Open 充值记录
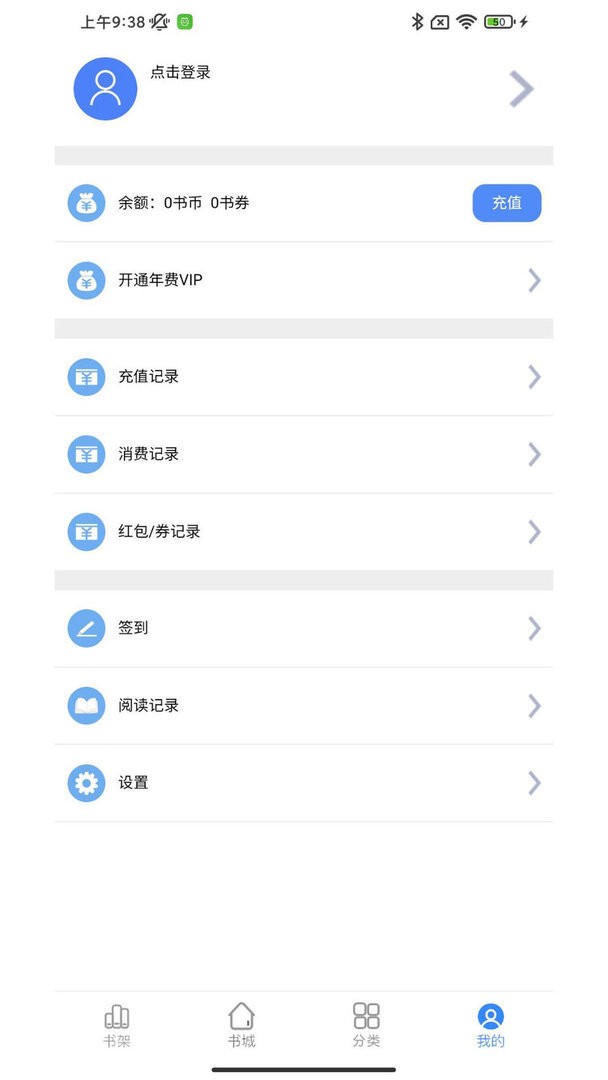 pyautogui.click(x=303, y=377)
